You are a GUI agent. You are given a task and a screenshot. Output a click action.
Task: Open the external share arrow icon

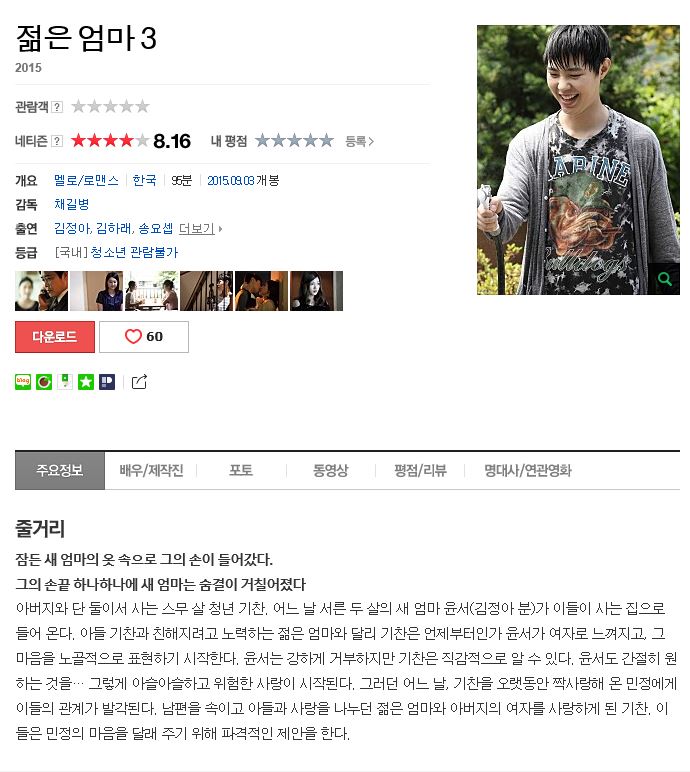click(x=139, y=382)
